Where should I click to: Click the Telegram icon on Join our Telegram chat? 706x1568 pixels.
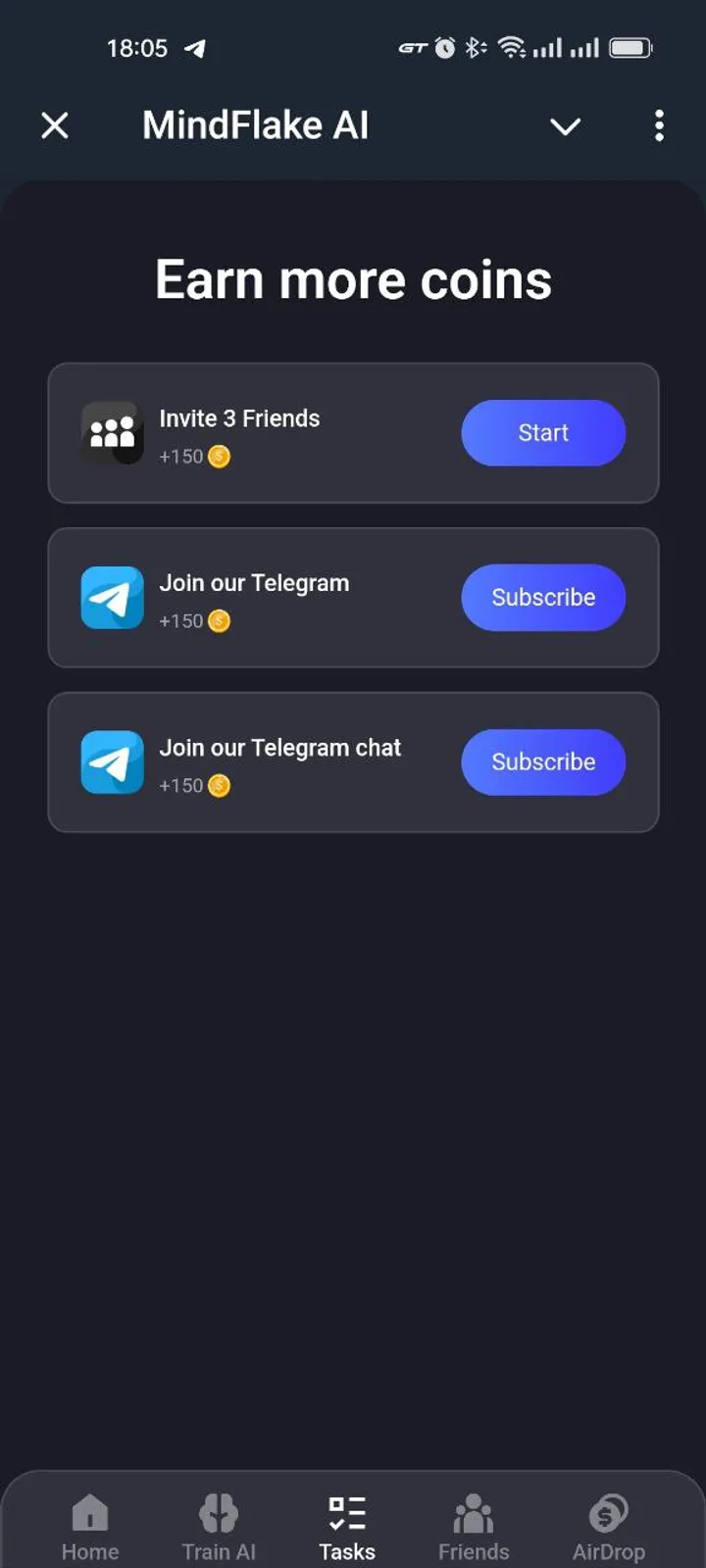[x=111, y=761]
